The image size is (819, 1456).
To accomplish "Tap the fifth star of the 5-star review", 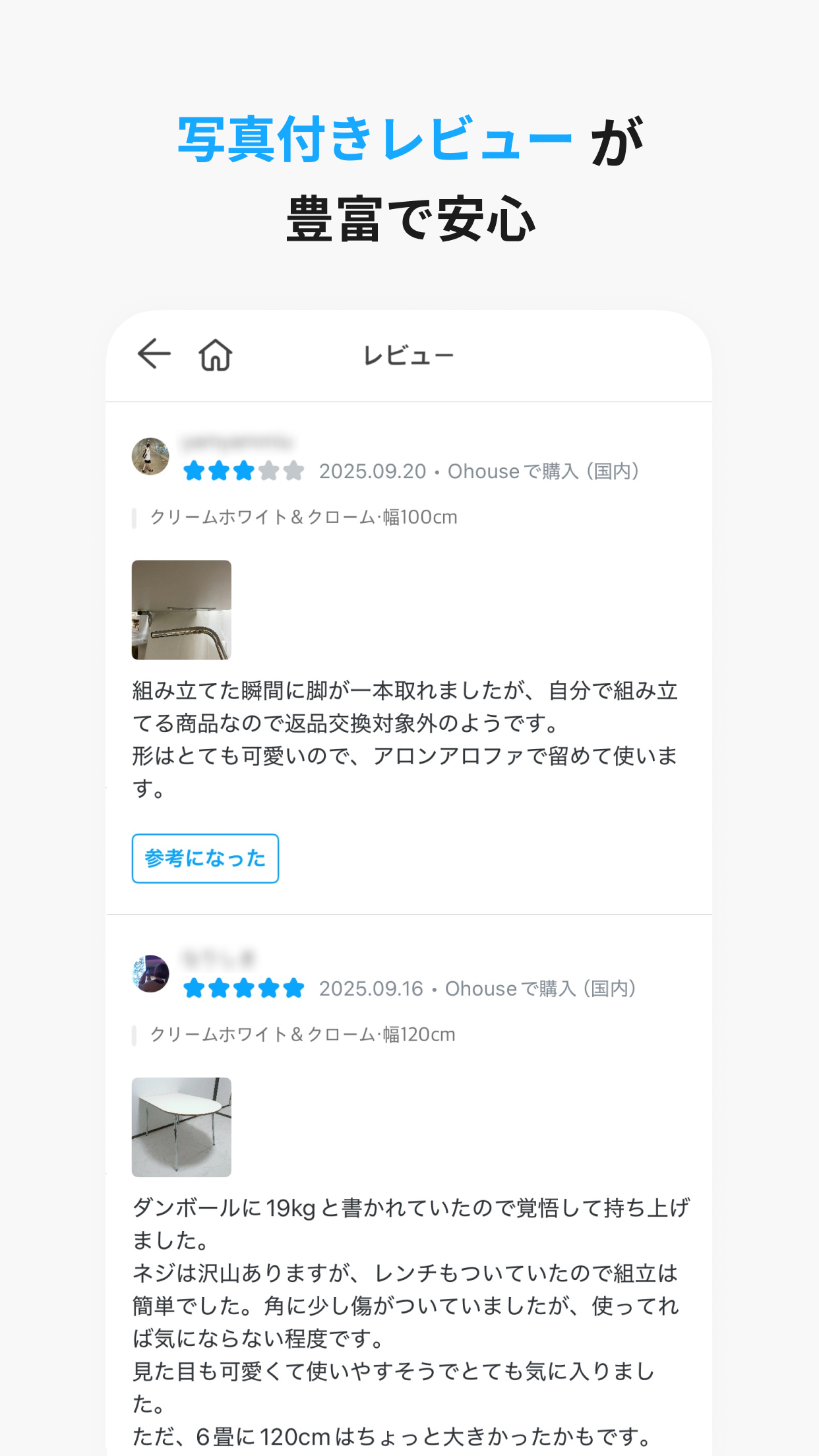I will pos(293,988).
